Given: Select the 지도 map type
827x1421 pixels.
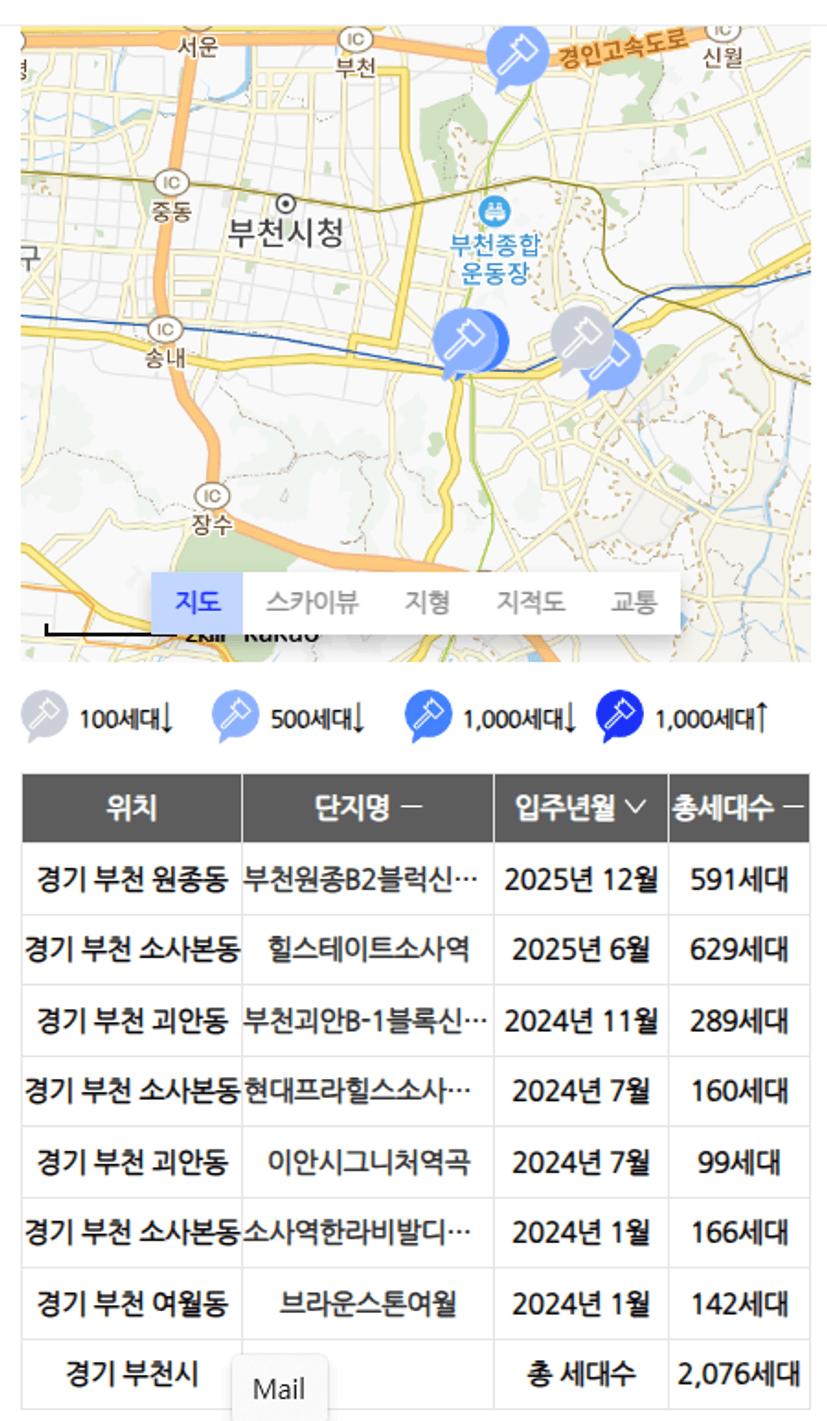Looking at the screenshot, I should [197, 602].
